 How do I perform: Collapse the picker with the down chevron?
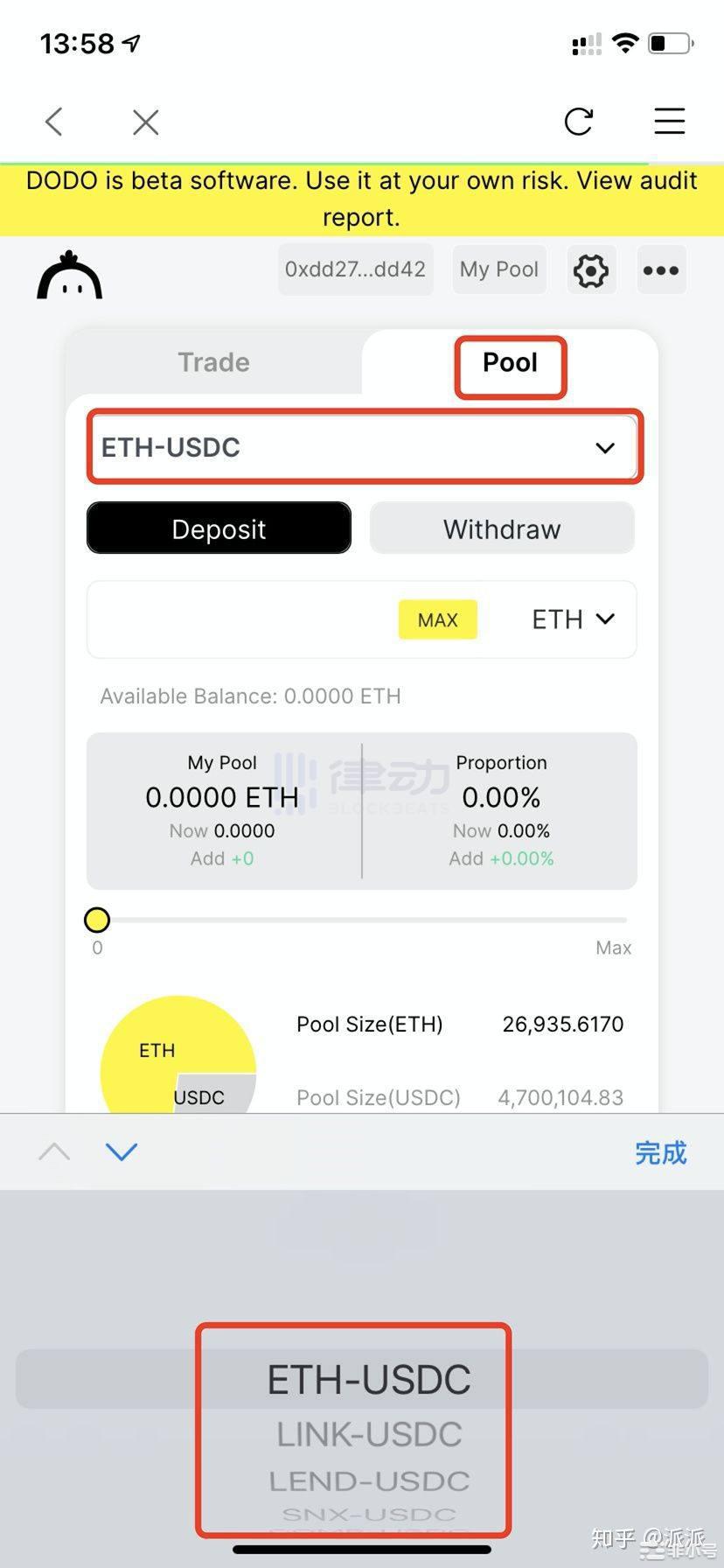point(121,1152)
